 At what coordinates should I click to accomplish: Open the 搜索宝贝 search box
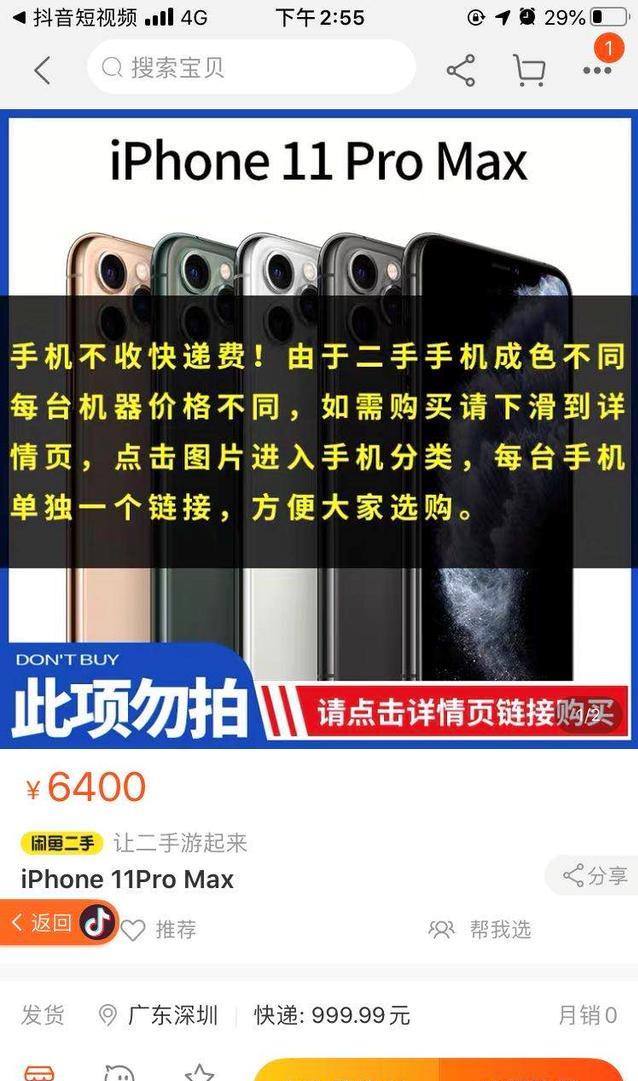[250, 68]
